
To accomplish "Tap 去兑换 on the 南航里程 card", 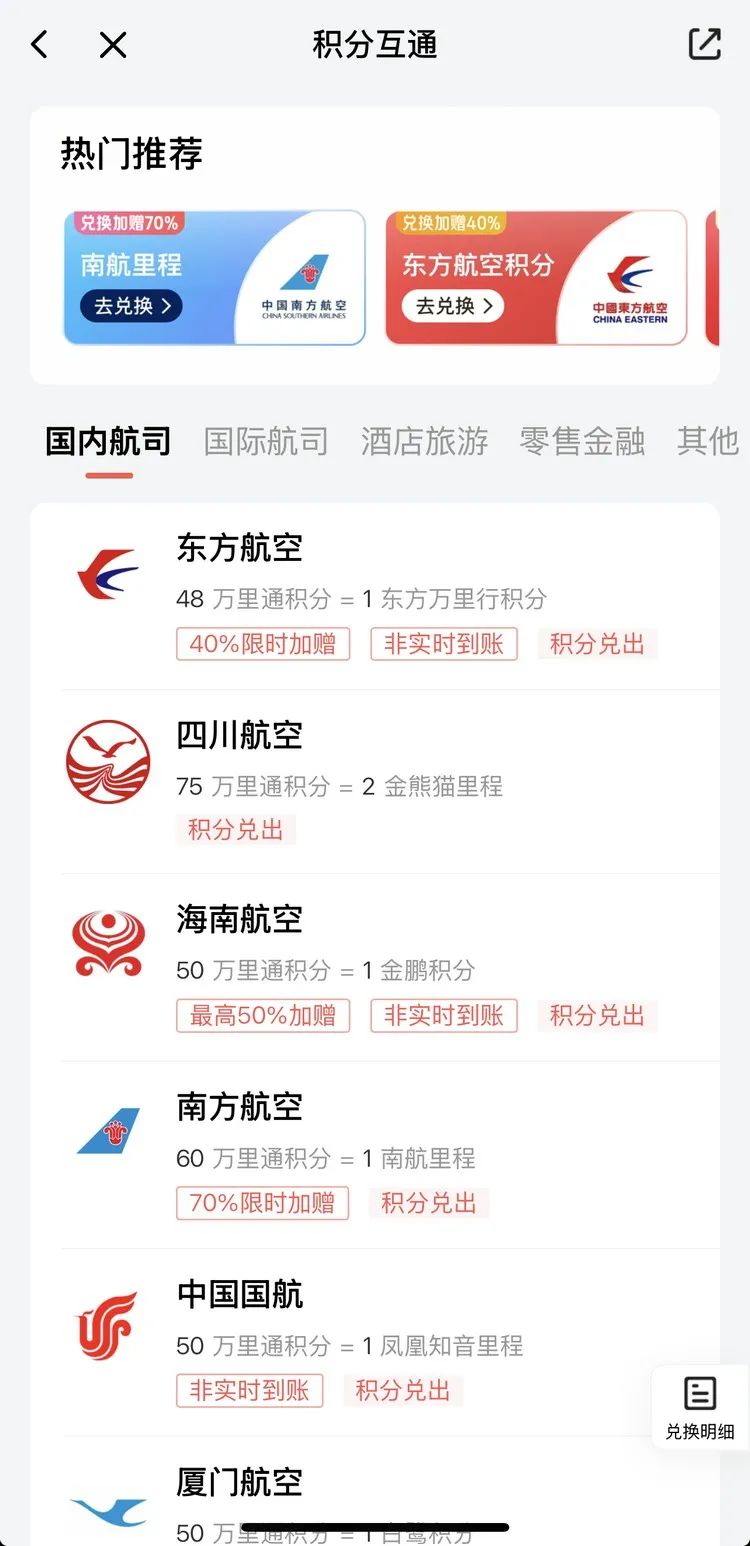I will coord(132,306).
